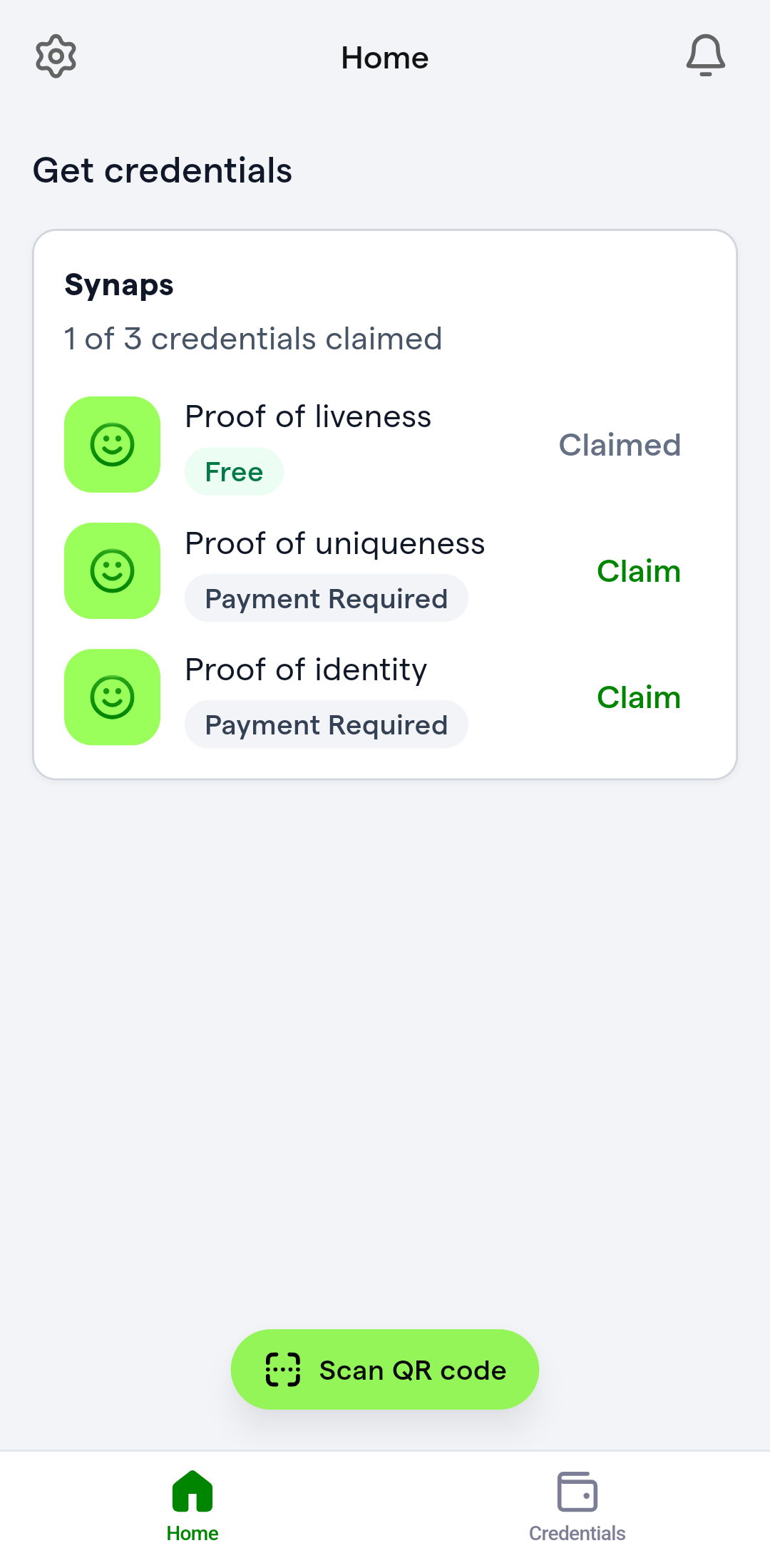Image resolution: width=770 pixels, height=1568 pixels.
Task: Open the settings gear icon
Action: click(56, 56)
